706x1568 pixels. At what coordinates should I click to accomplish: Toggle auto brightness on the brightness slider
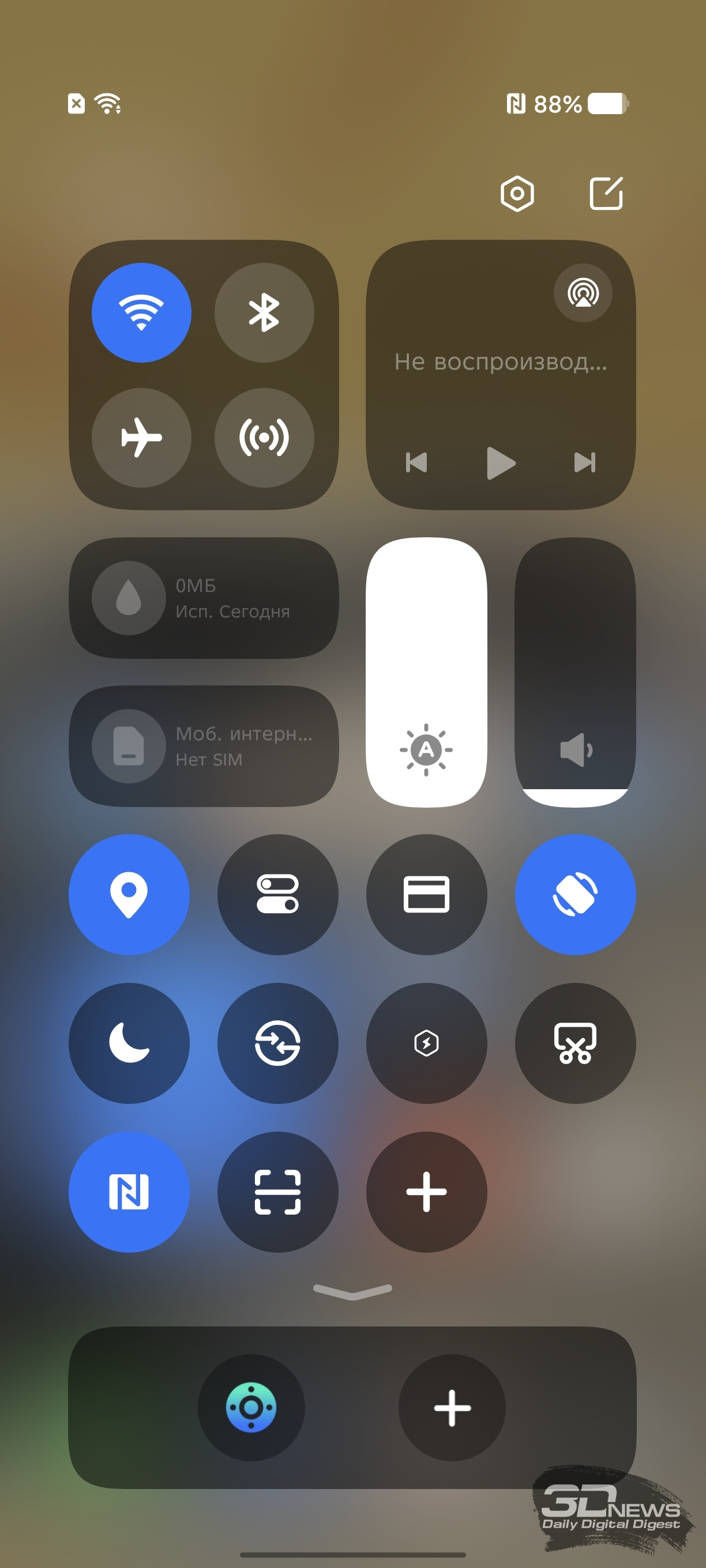coord(426,750)
